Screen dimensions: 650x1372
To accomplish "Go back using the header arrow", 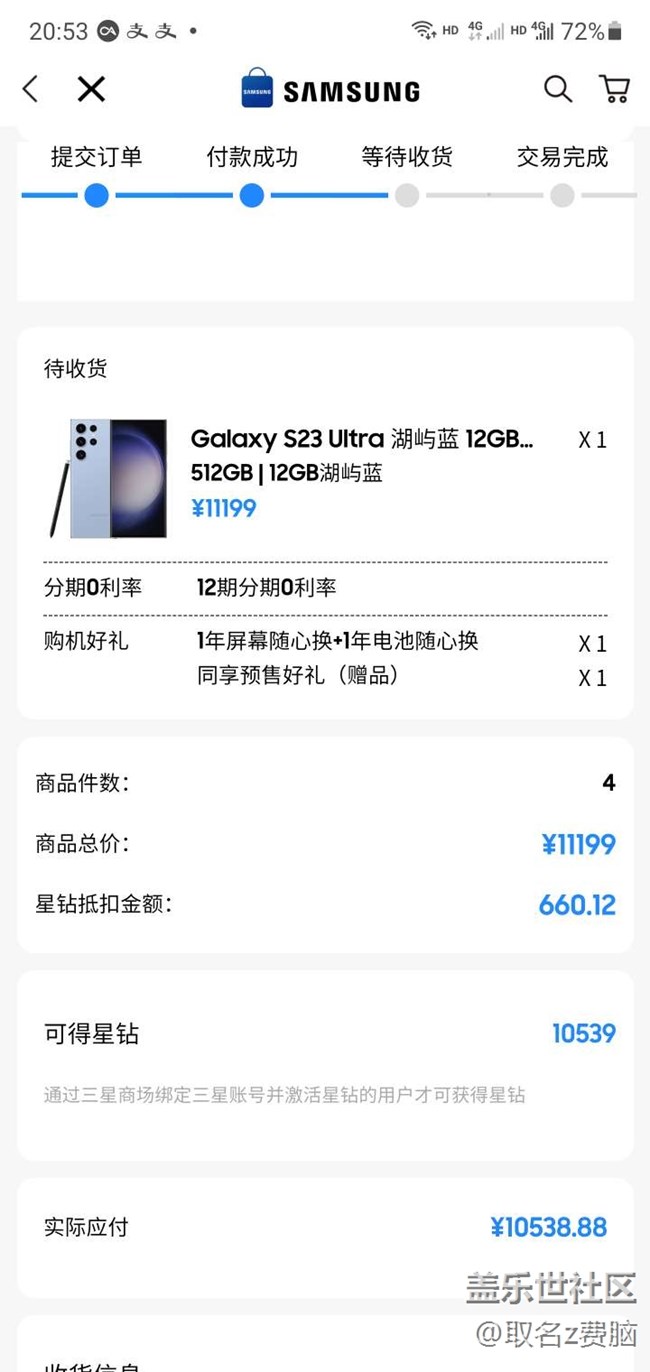I will coord(31,90).
